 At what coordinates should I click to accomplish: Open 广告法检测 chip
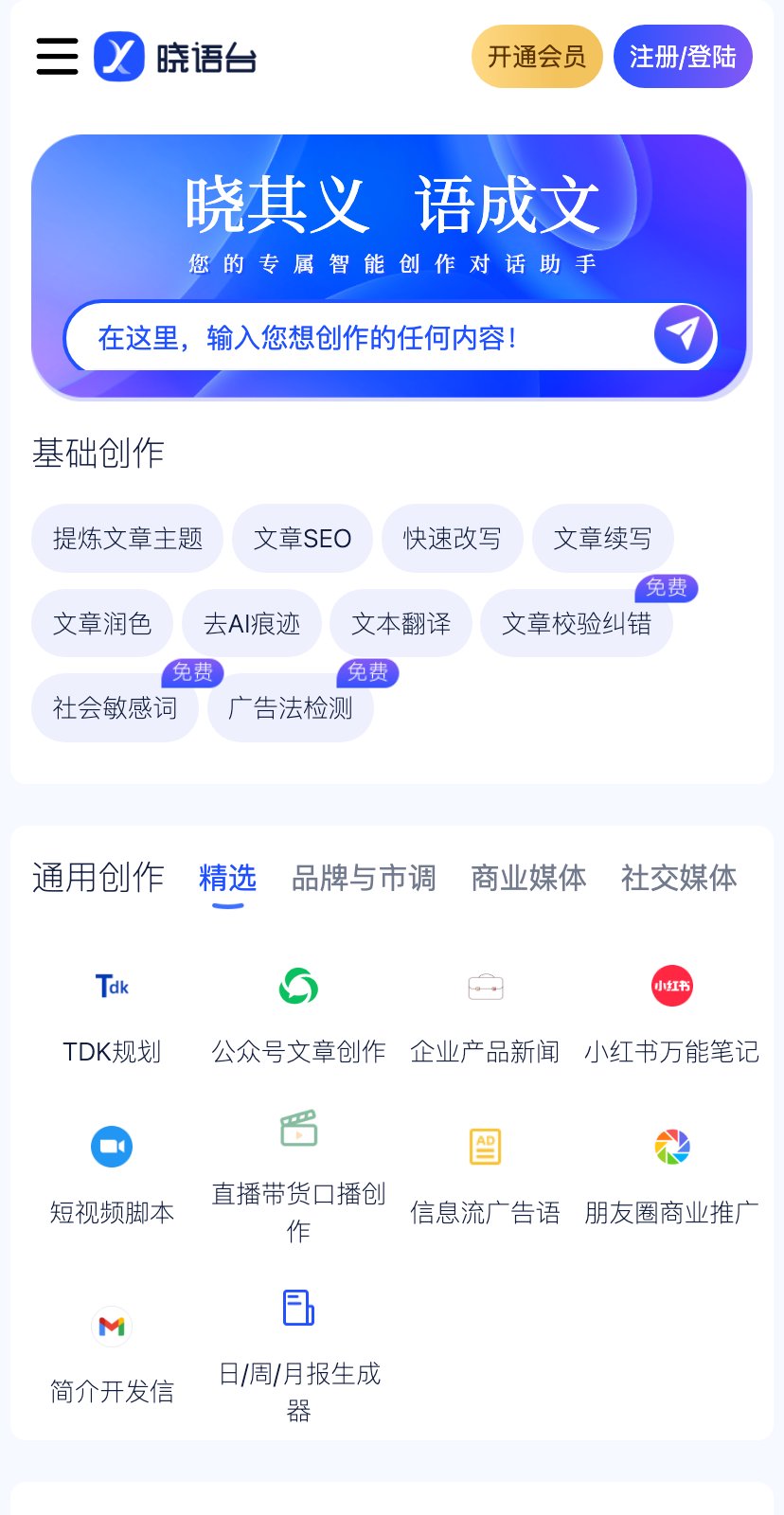pyautogui.click(x=291, y=707)
